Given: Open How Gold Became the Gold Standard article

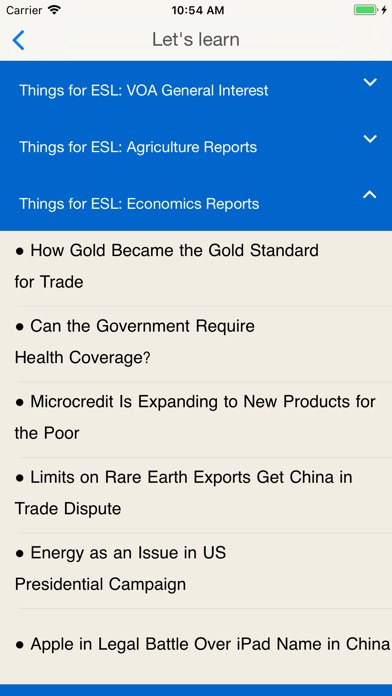Looking at the screenshot, I should point(196,266).
